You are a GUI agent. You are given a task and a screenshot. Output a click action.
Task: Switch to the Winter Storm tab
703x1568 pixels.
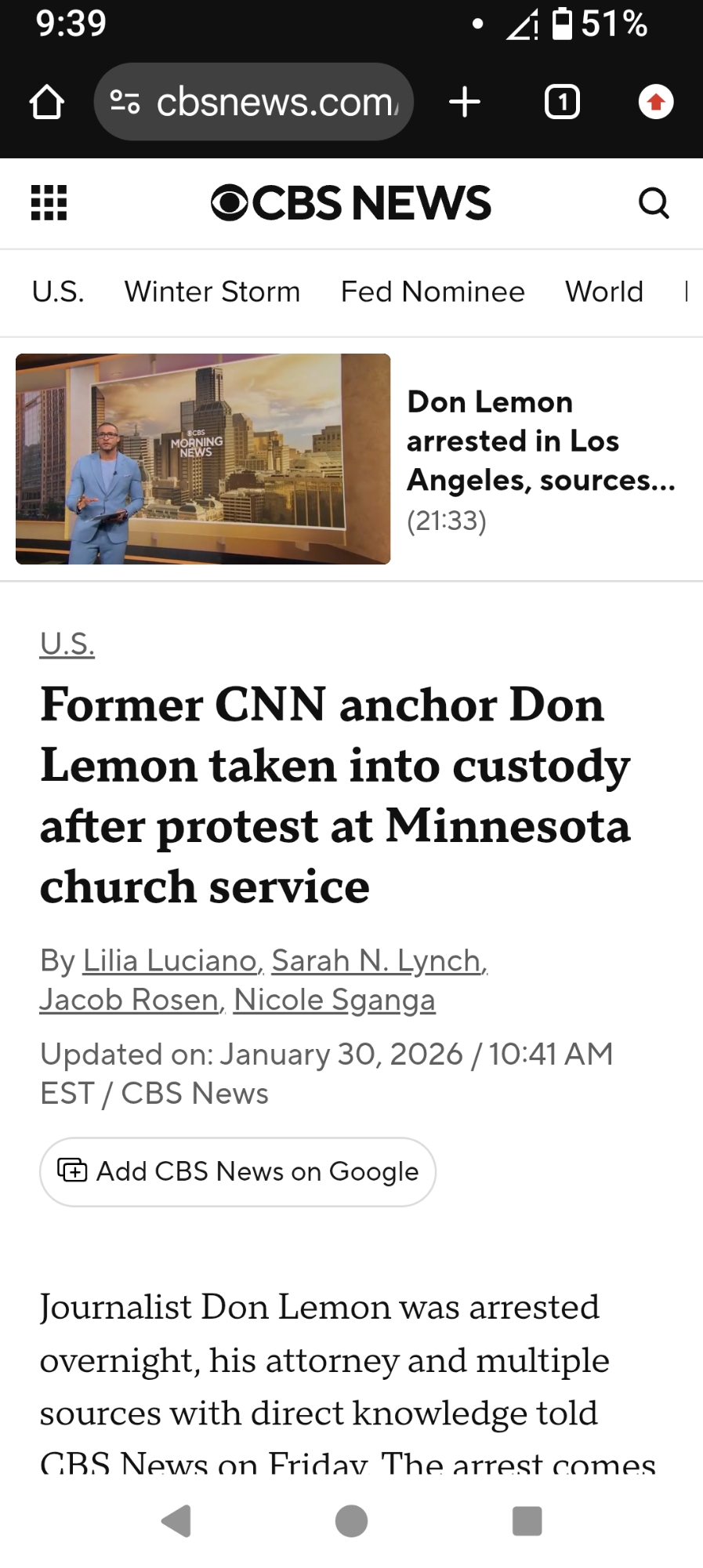point(212,292)
